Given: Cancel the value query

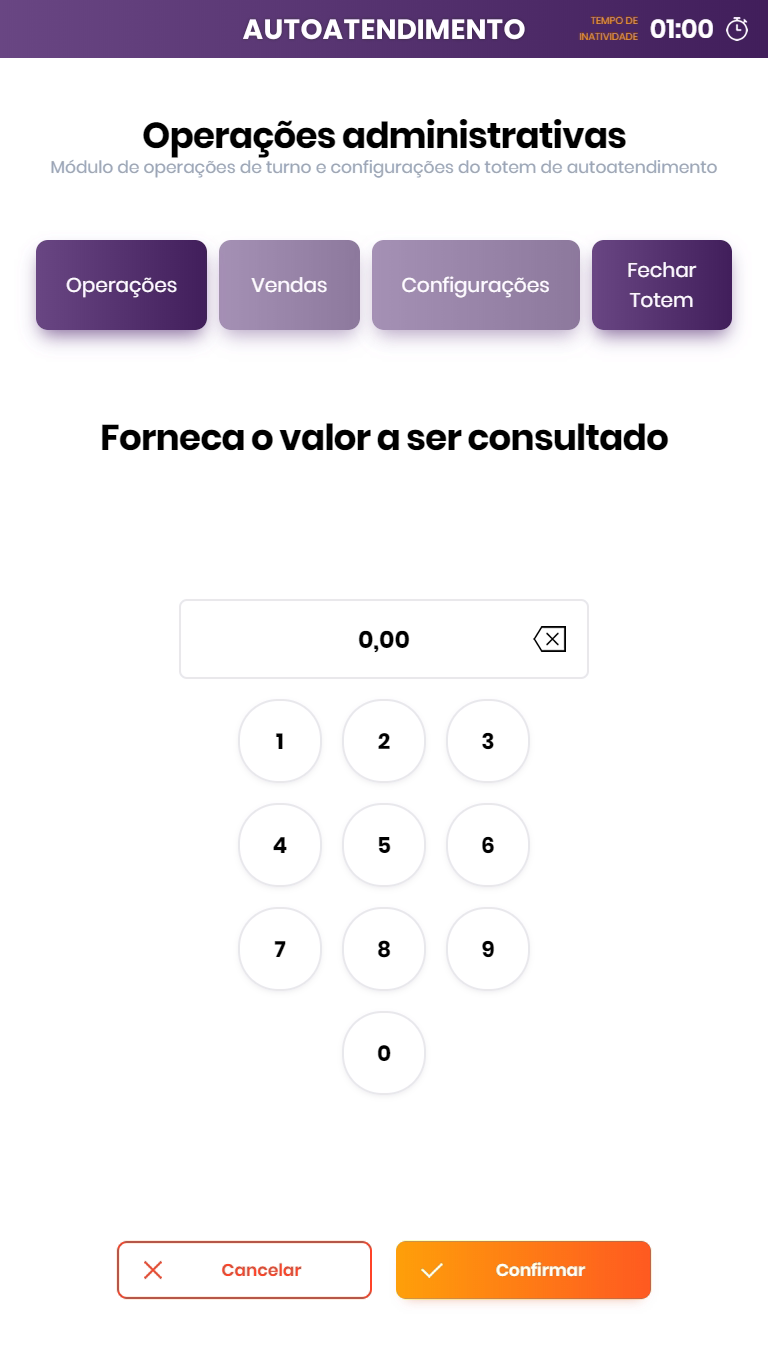Looking at the screenshot, I should pos(244,1270).
